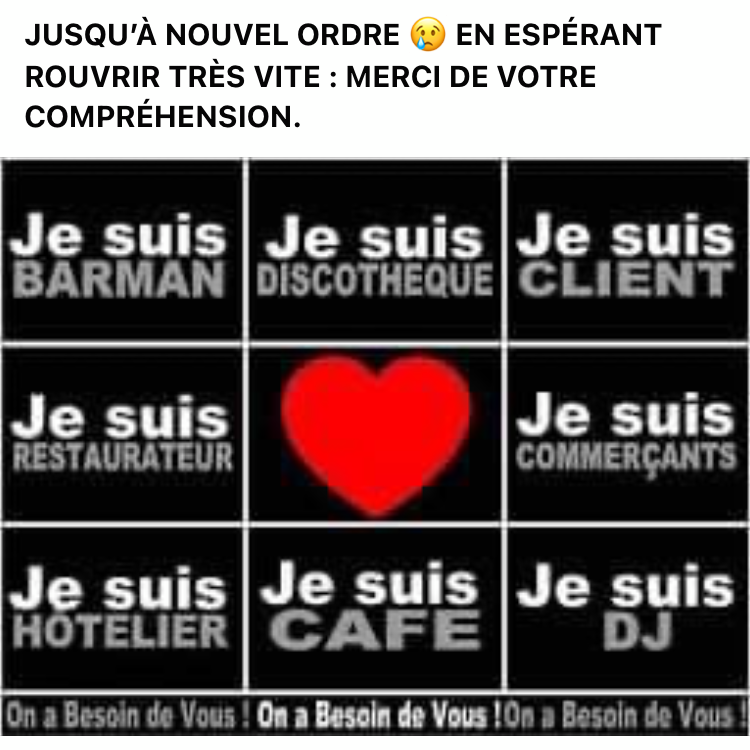The width and height of the screenshot is (750, 750).
Task: Open the attached 'Je suis' image in the post
Action: tap(375, 447)
